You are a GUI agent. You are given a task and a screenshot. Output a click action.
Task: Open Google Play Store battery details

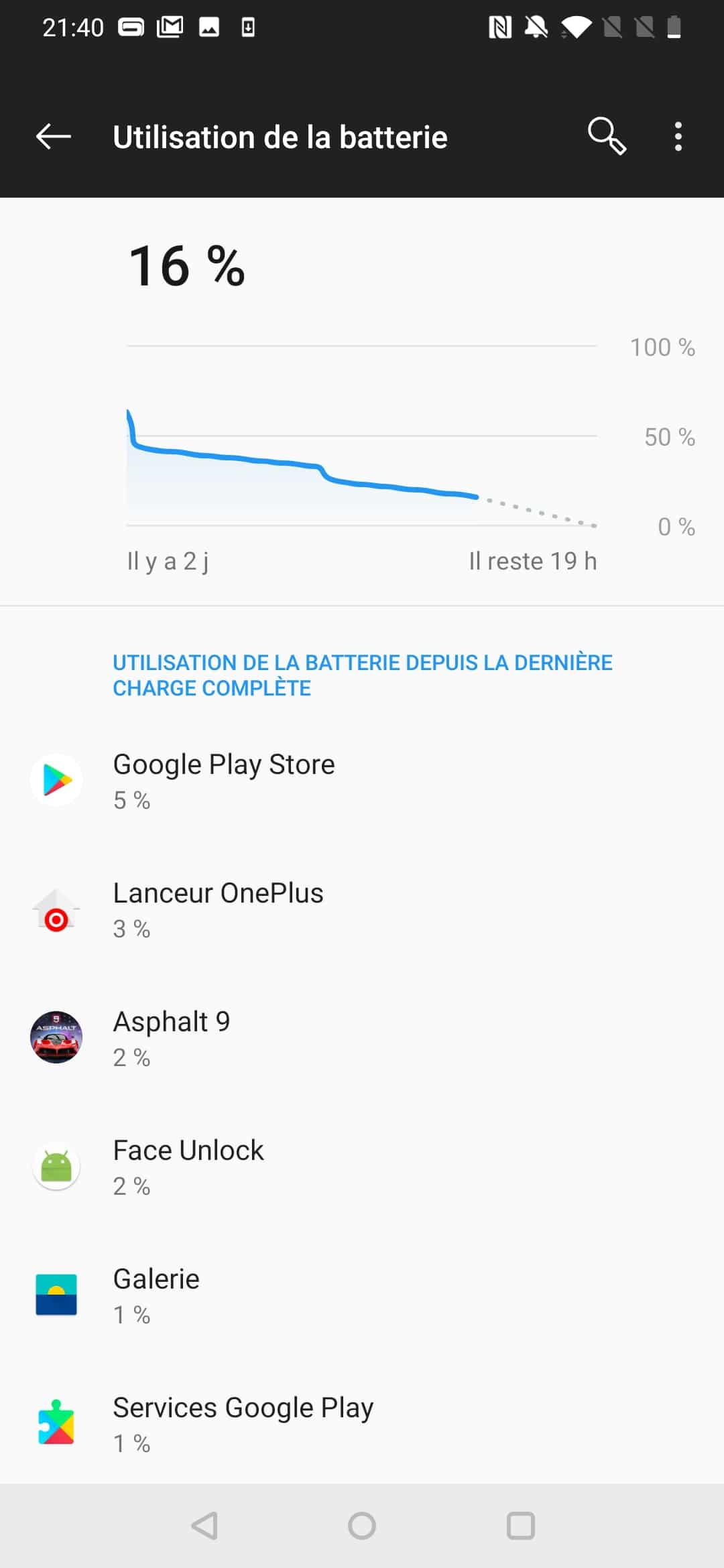pos(362,780)
